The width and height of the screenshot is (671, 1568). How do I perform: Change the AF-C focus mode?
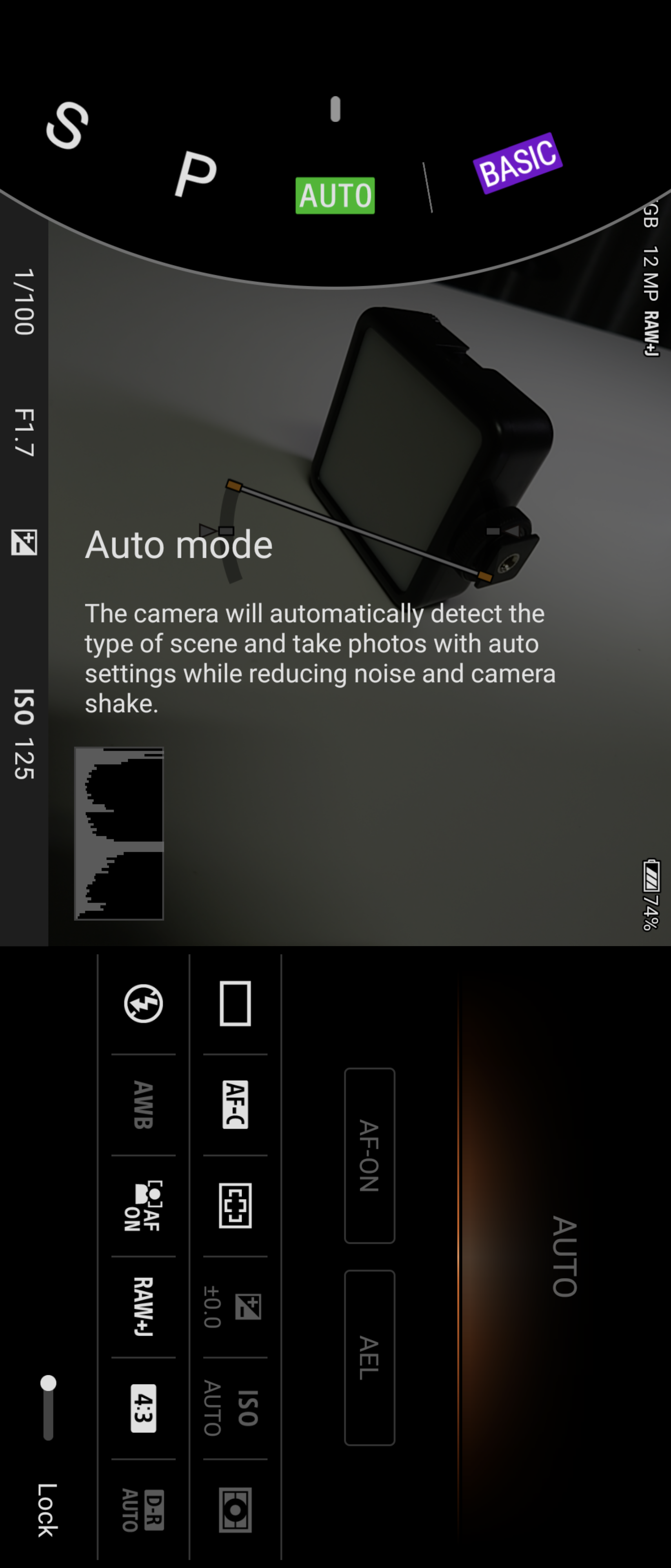[236, 1105]
